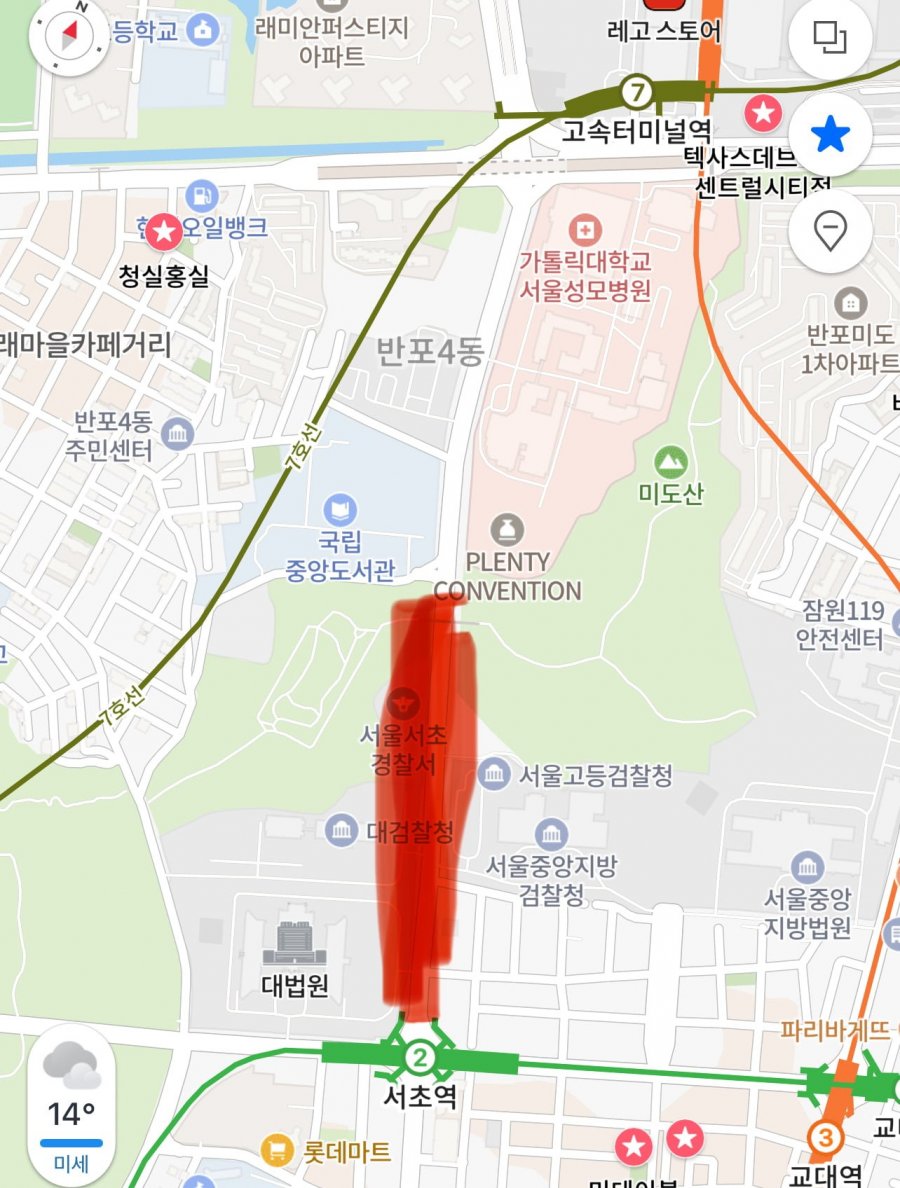Select 반포4동 주민센터 marker
The height and width of the screenshot is (1188, 900).
click(177, 433)
